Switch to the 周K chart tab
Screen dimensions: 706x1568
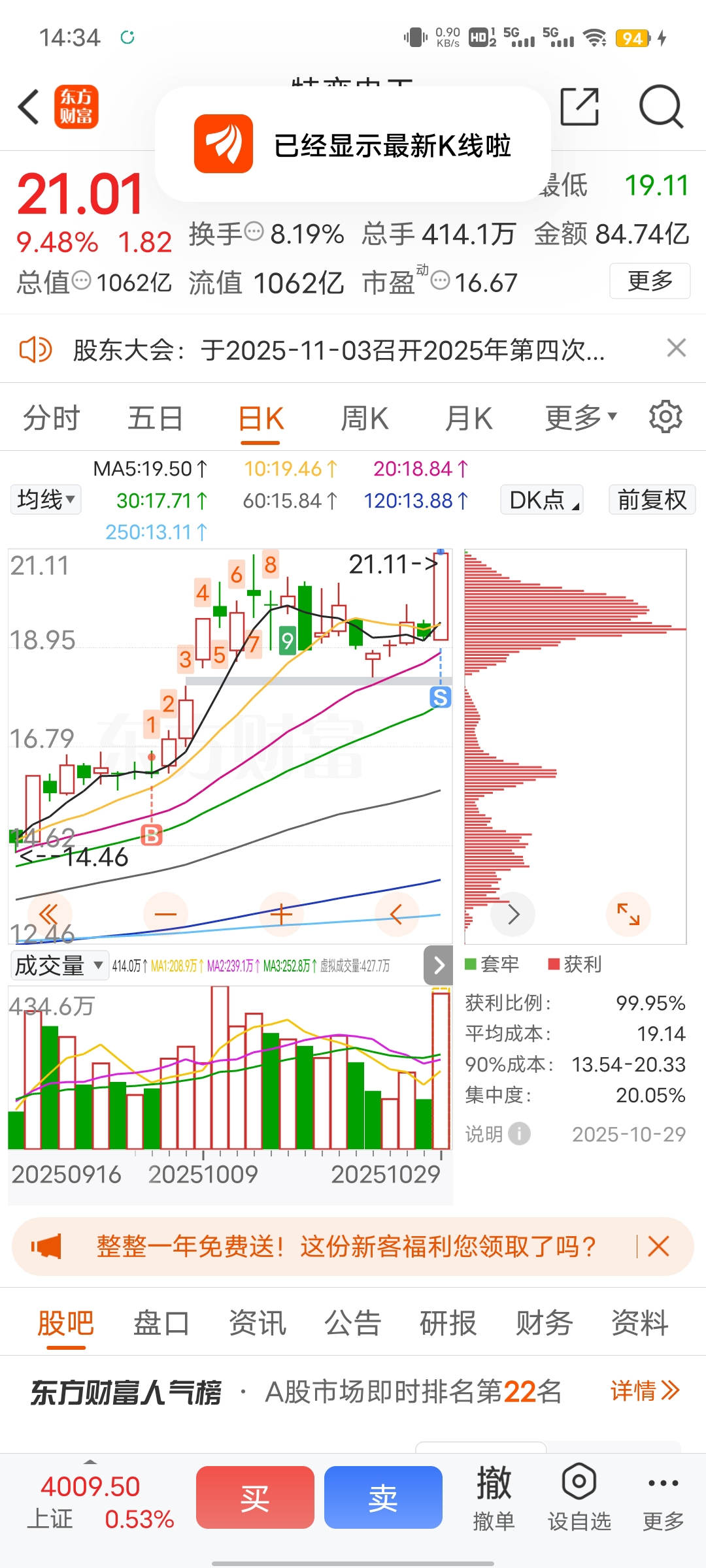[x=364, y=419]
